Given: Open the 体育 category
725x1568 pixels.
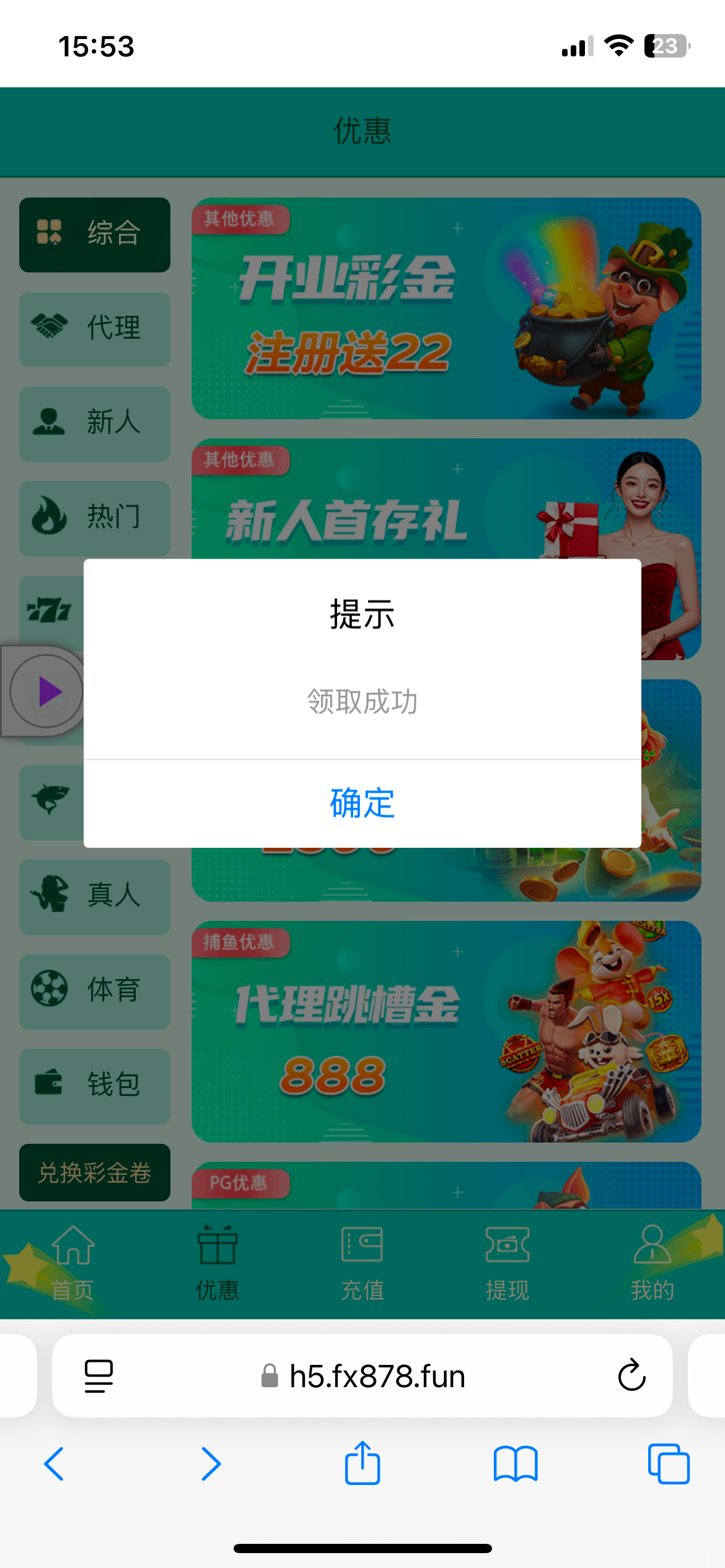Looking at the screenshot, I should [95, 991].
